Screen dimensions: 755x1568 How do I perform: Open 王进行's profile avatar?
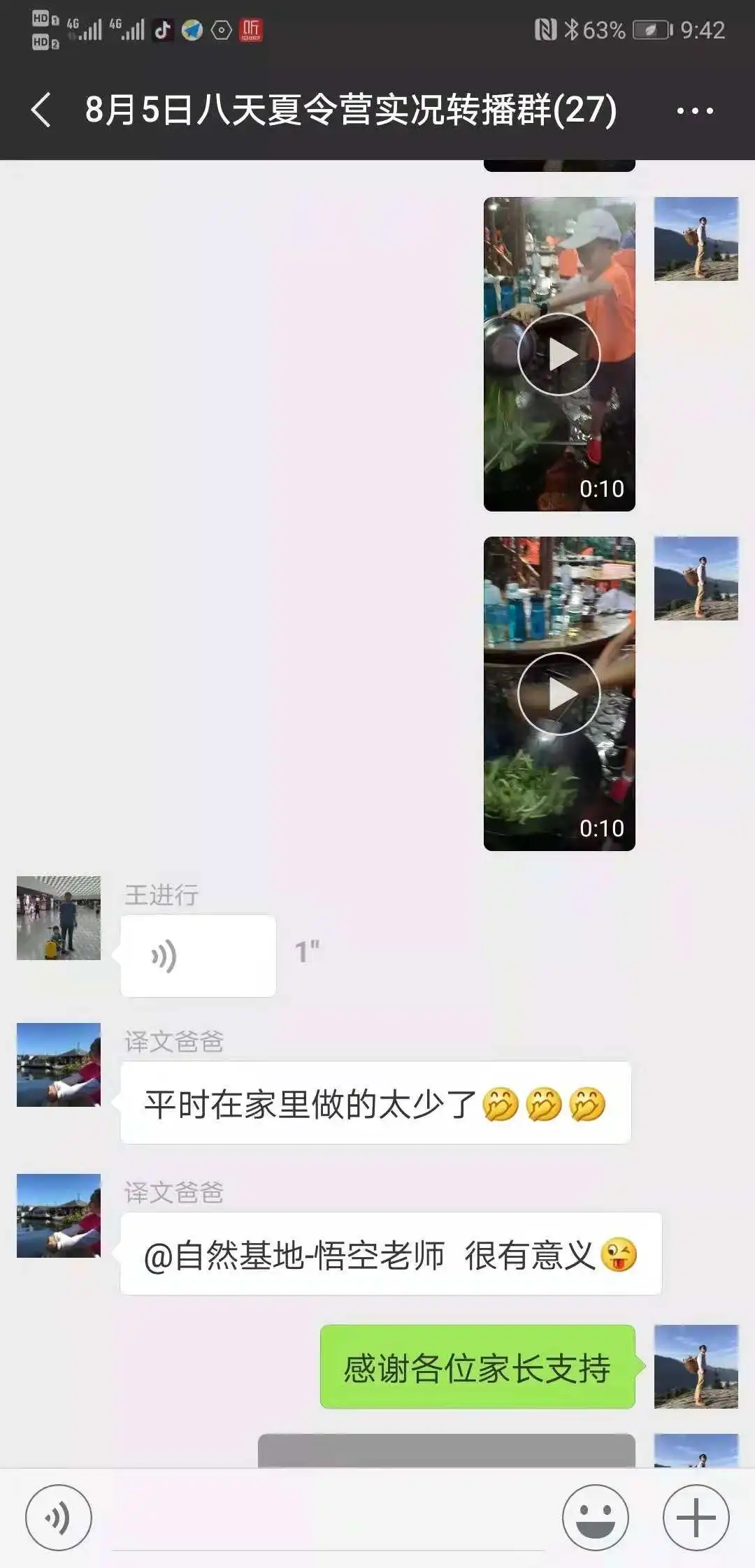tap(59, 918)
